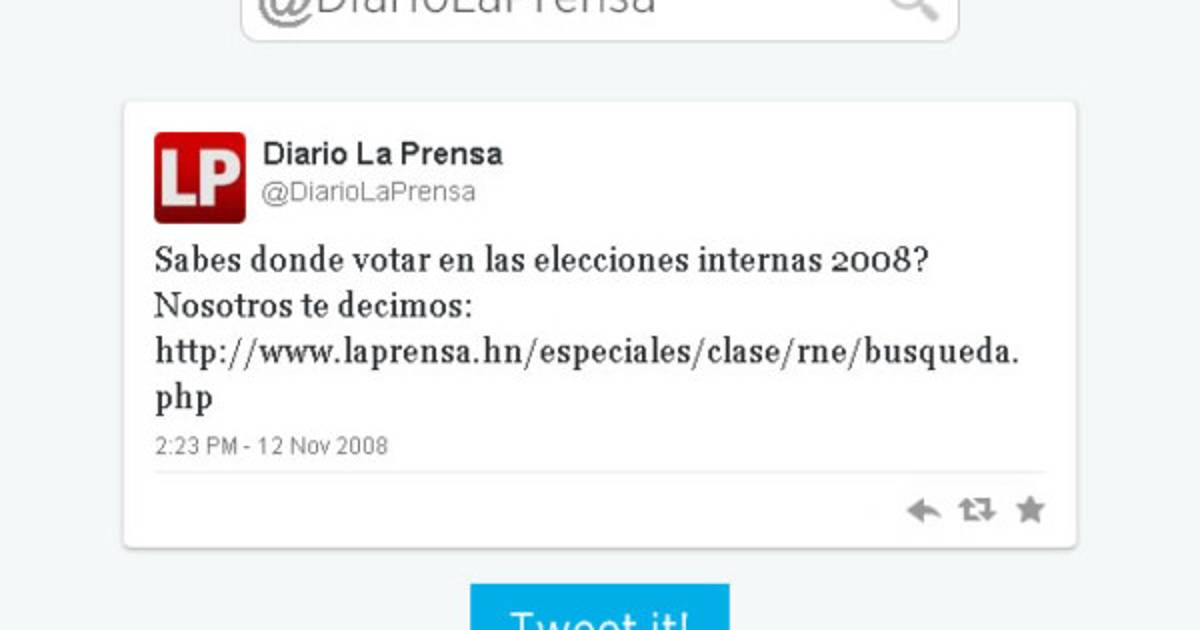Open the Diario La Prensa profile name

coord(382,154)
